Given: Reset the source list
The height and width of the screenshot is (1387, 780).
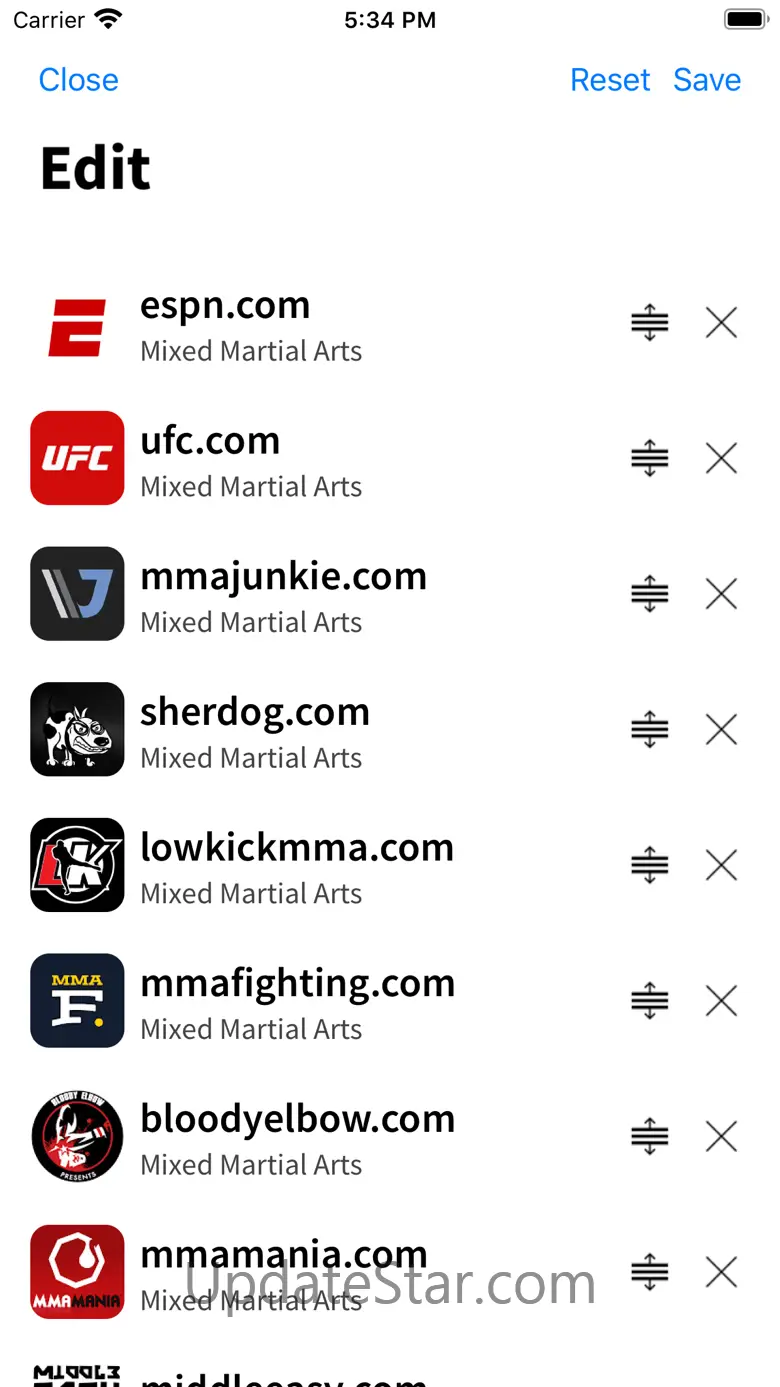Looking at the screenshot, I should click(610, 80).
